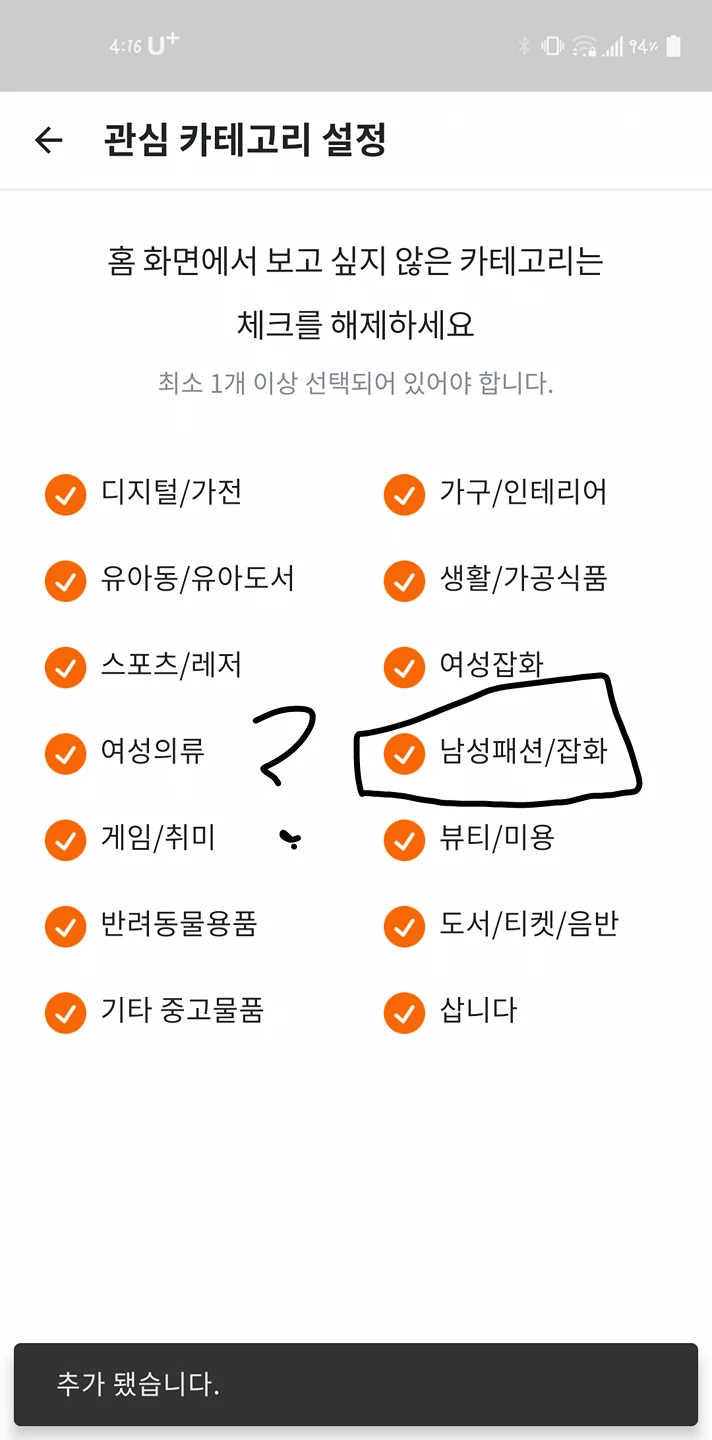Toggle the 유아동/유아도서 checkbox

[65, 580]
